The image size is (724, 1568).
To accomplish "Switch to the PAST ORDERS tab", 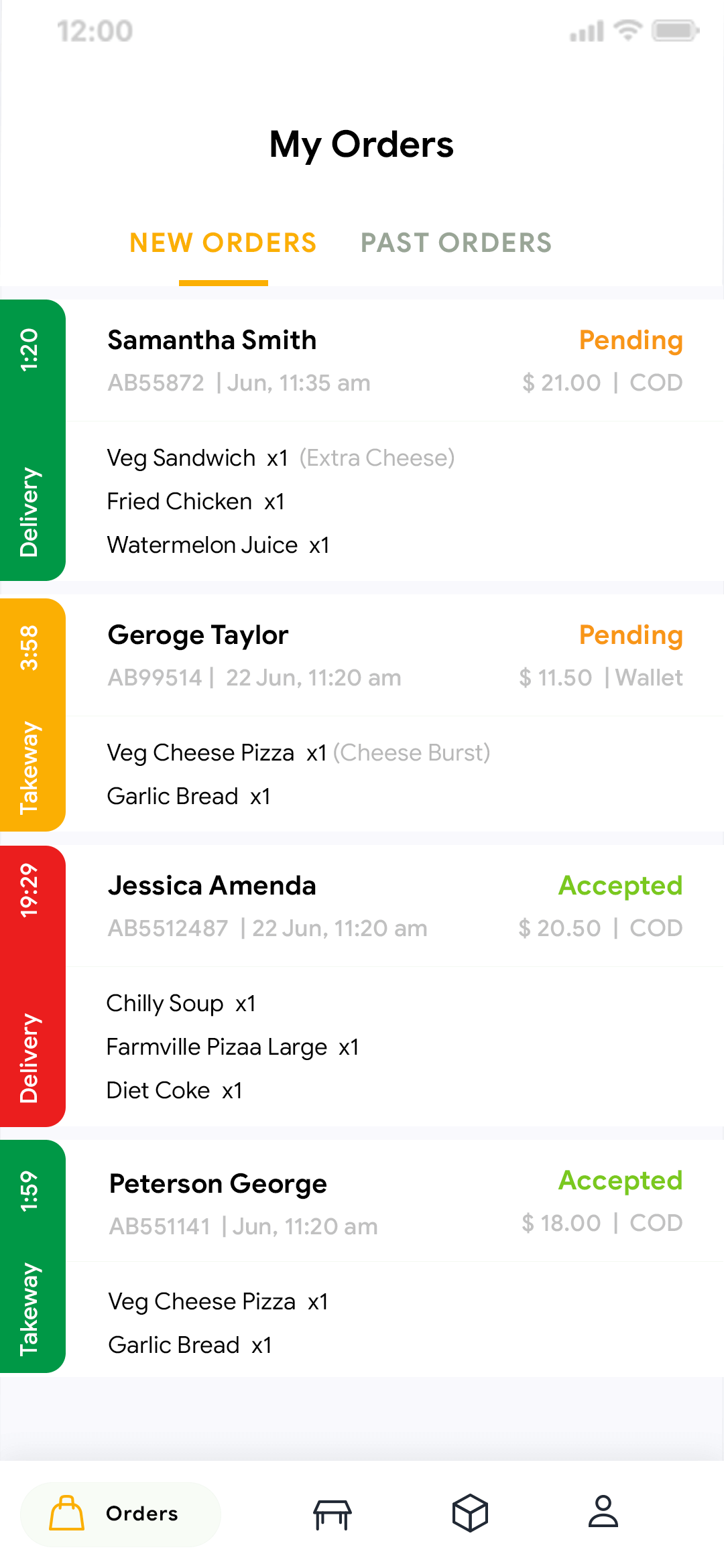I will tap(455, 243).
